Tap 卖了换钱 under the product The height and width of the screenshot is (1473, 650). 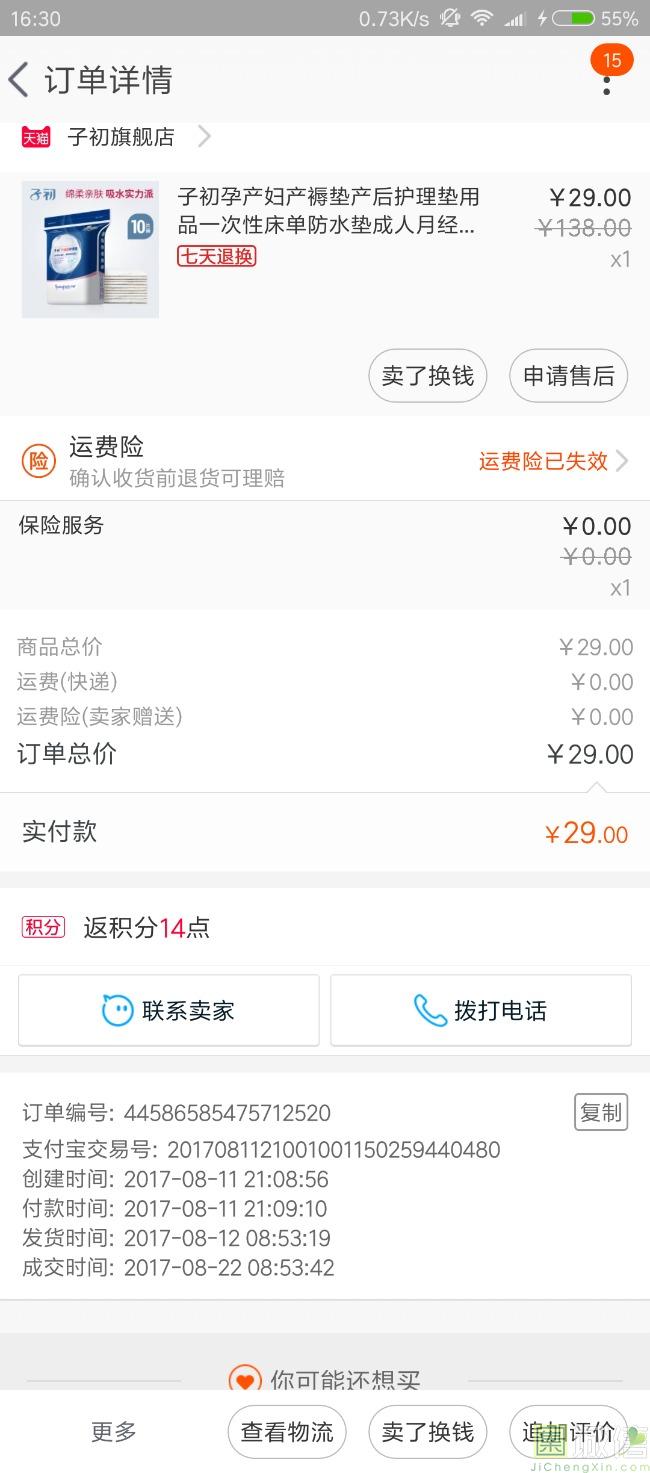428,376
